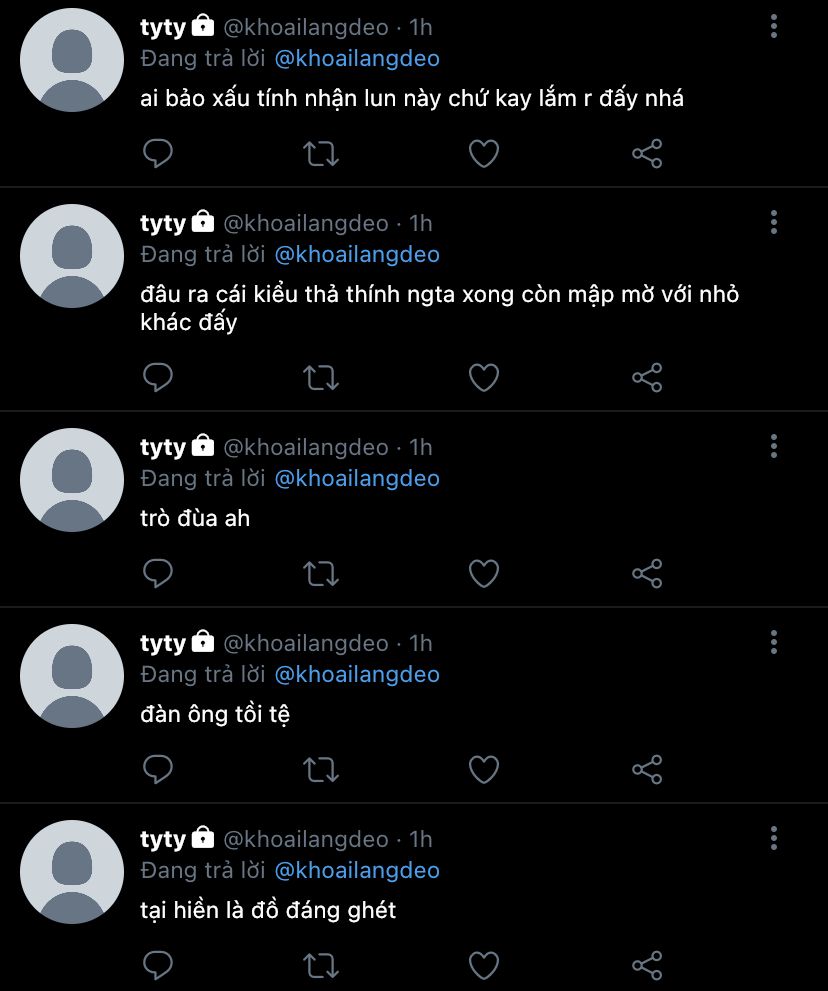This screenshot has width=828, height=991.
Task: Reply to the 'trò đùa ah' tweet
Action: pyautogui.click(x=159, y=573)
